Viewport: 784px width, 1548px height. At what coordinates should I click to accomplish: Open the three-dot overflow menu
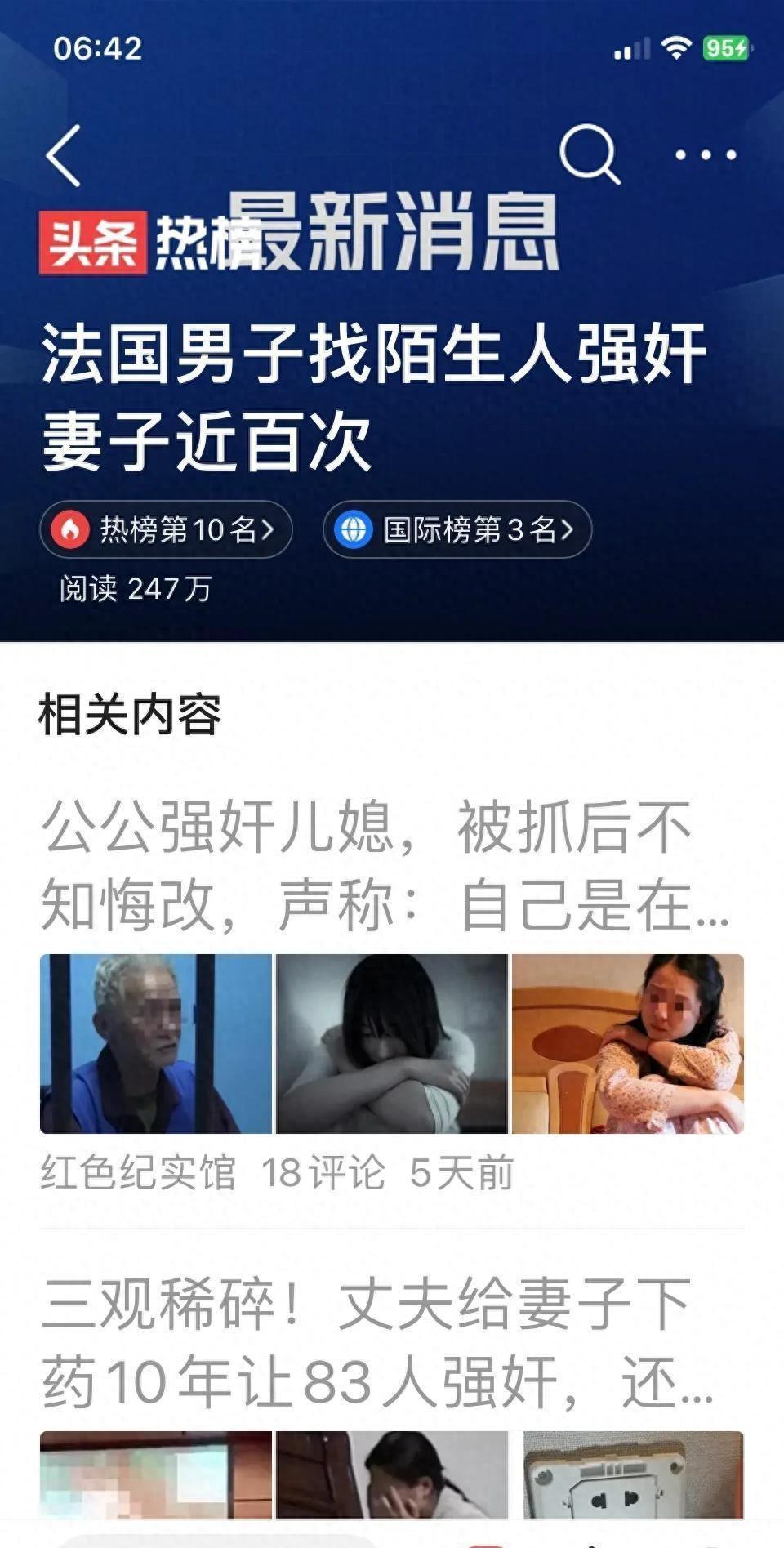pyautogui.click(x=705, y=154)
